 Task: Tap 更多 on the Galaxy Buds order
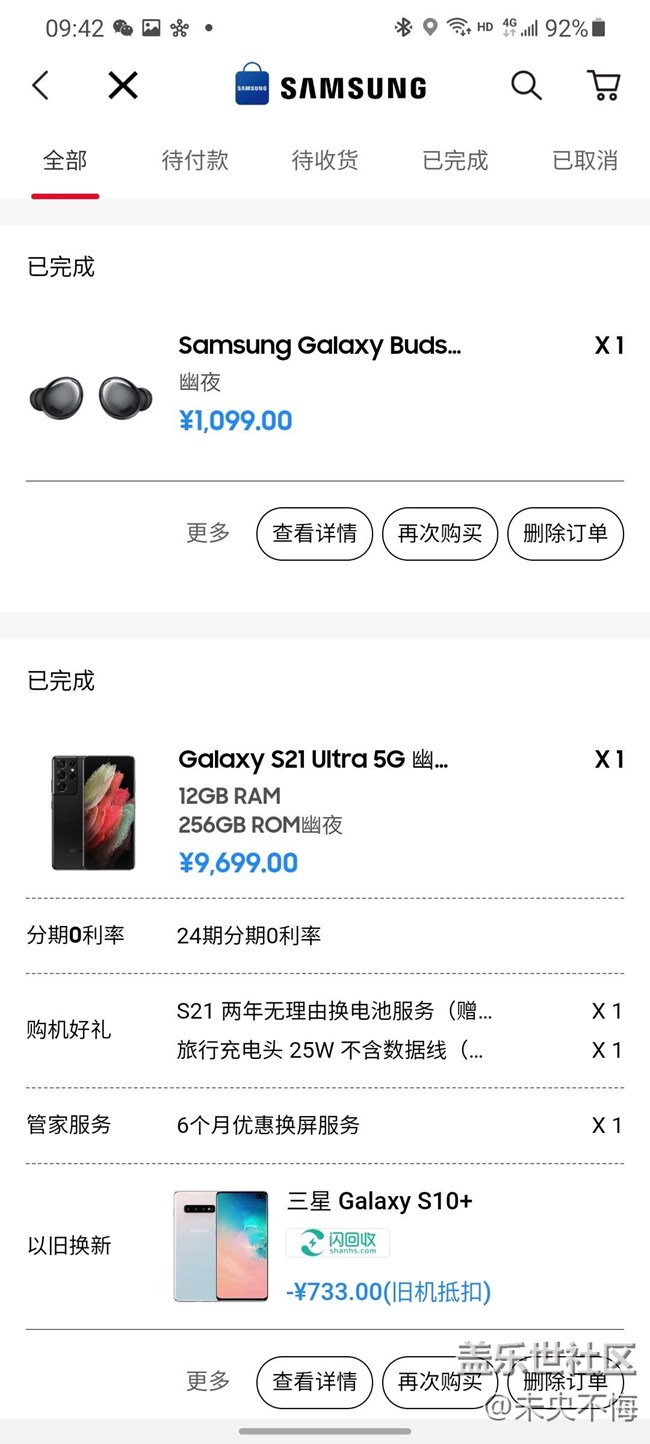pos(208,533)
